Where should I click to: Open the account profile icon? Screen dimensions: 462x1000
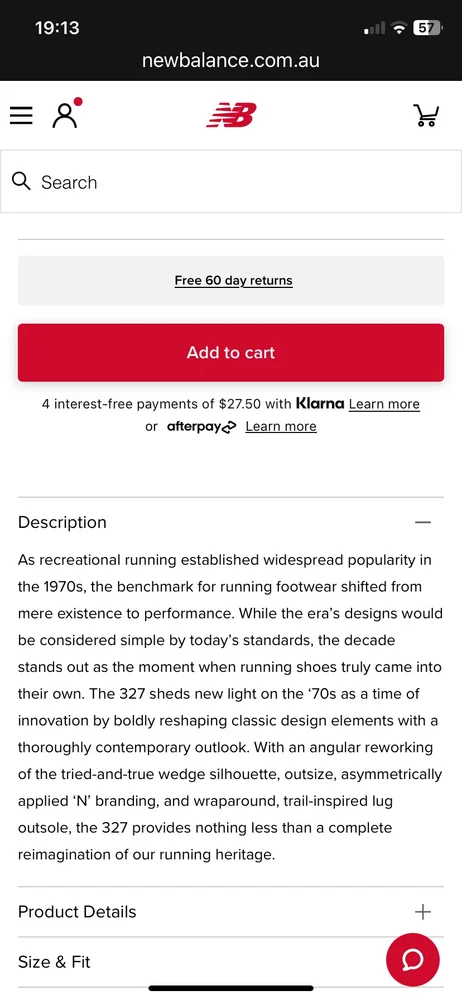66,114
